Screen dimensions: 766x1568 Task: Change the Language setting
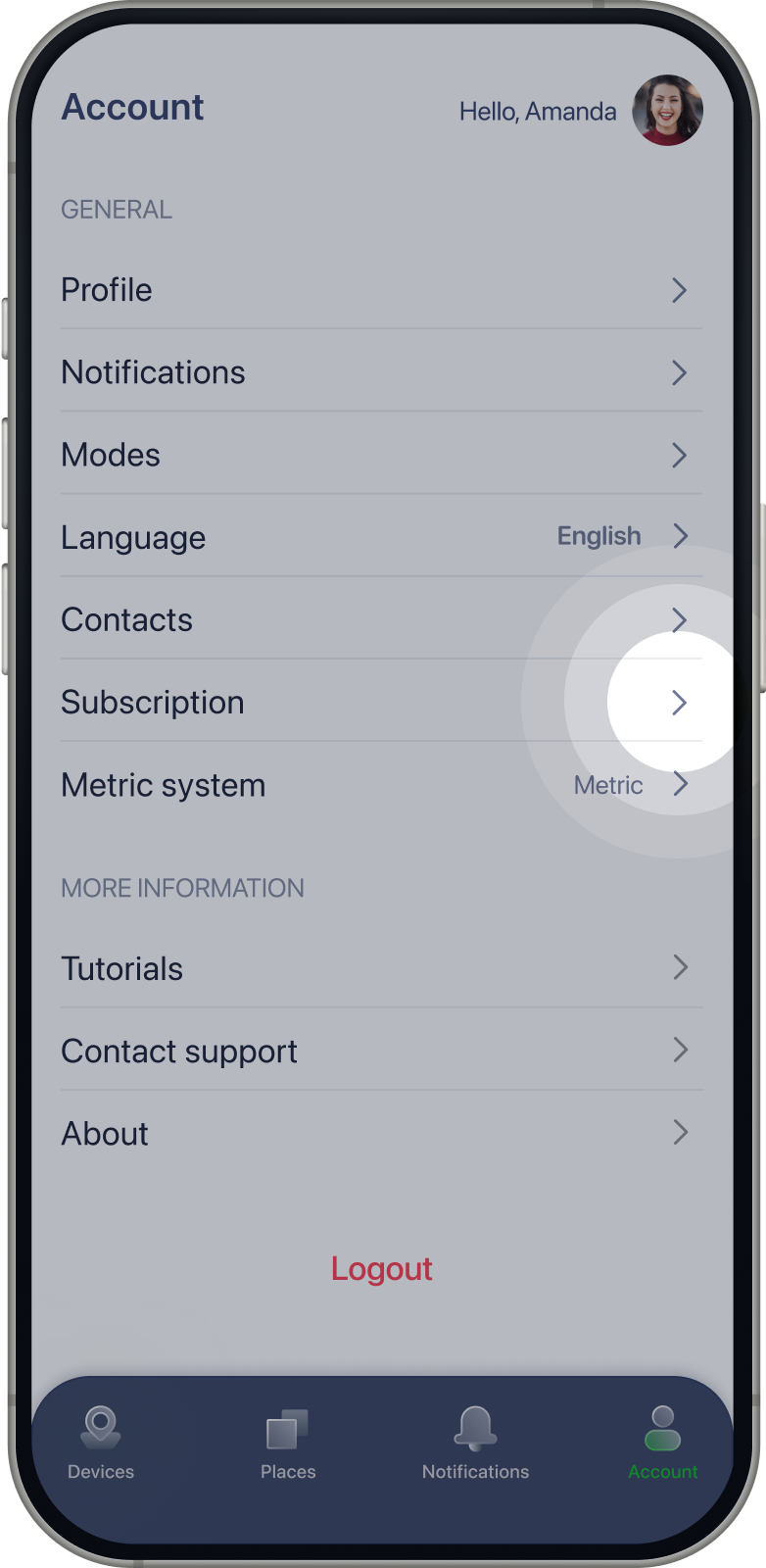click(381, 537)
